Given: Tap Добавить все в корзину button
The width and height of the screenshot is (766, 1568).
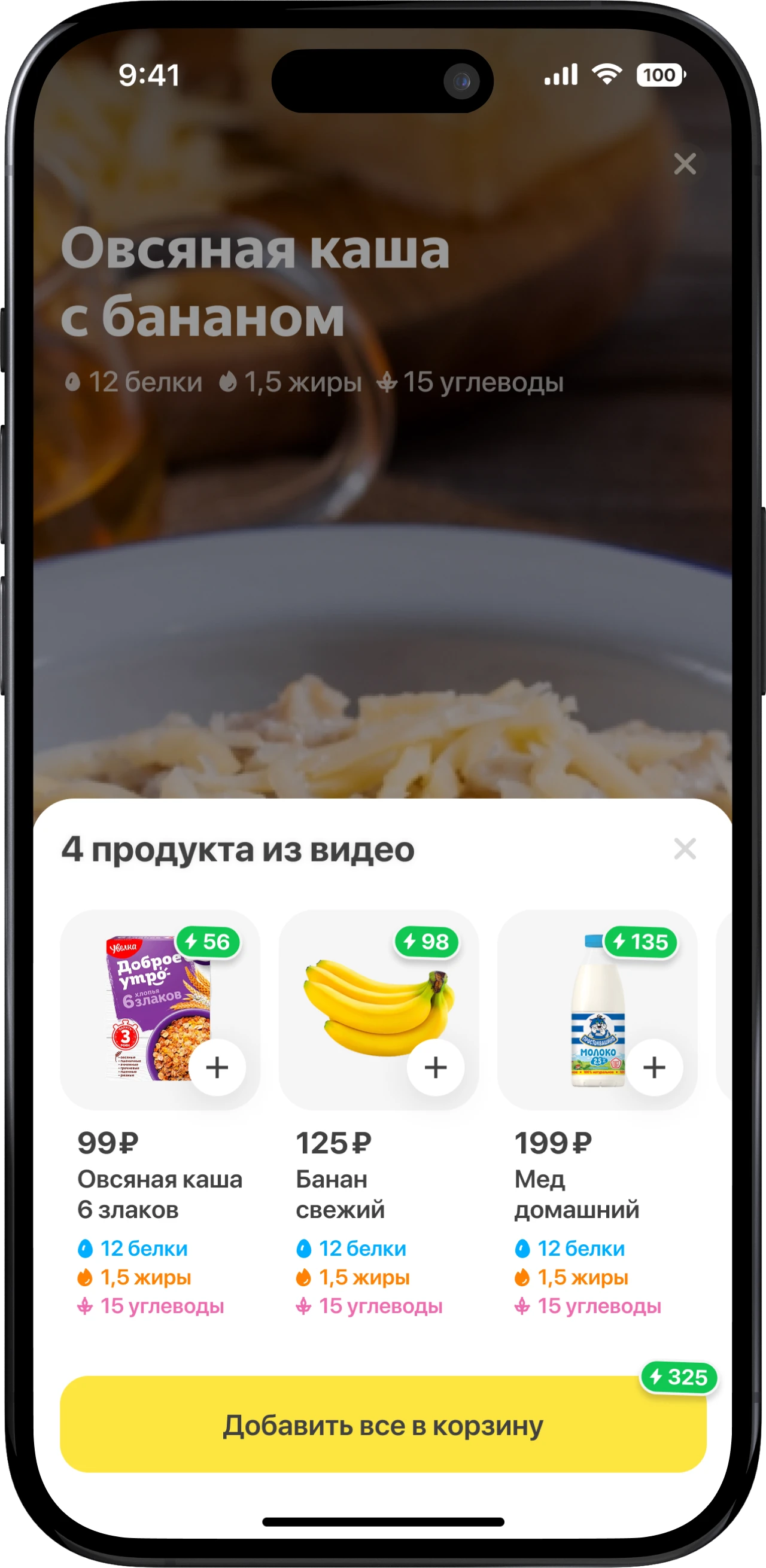Looking at the screenshot, I should click(x=383, y=1426).
